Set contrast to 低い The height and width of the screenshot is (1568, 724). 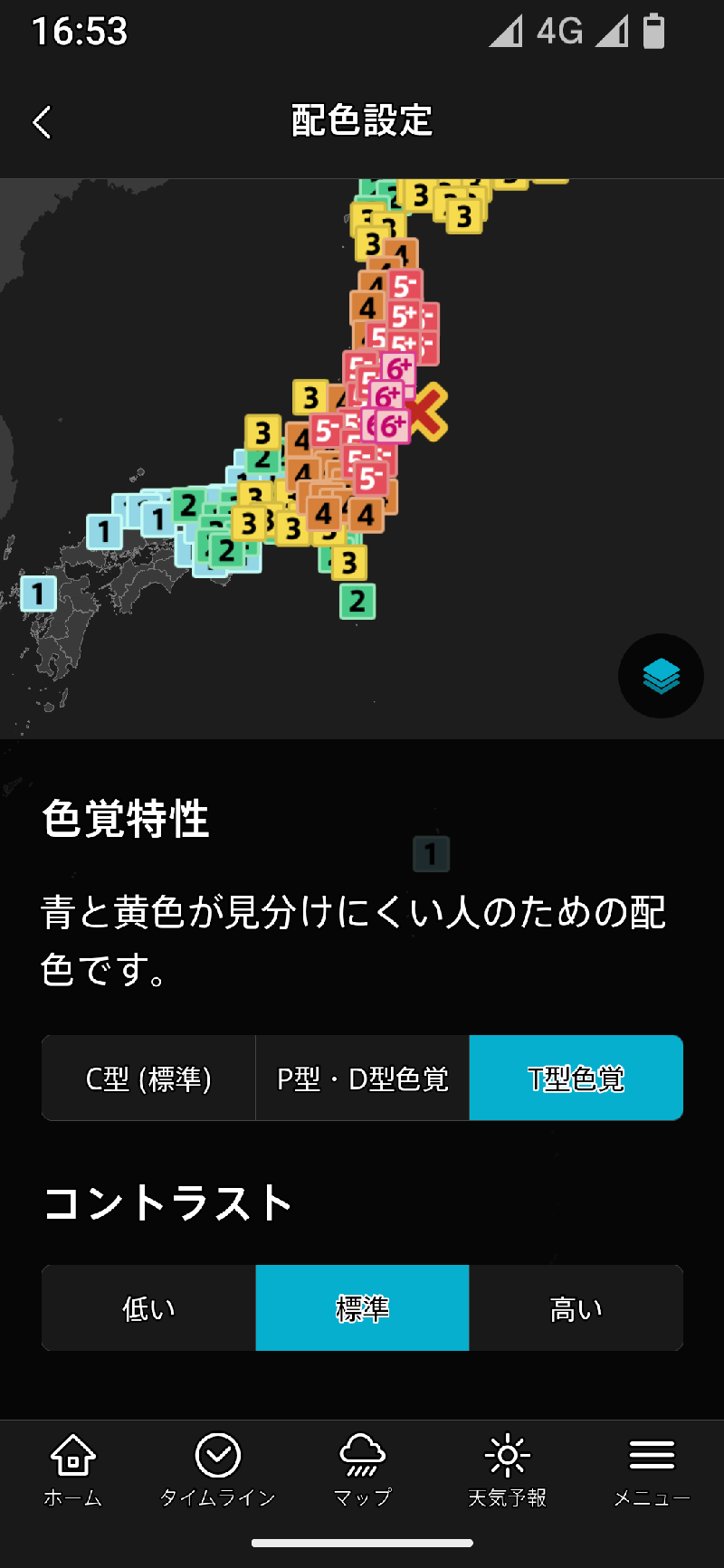coord(148,1308)
